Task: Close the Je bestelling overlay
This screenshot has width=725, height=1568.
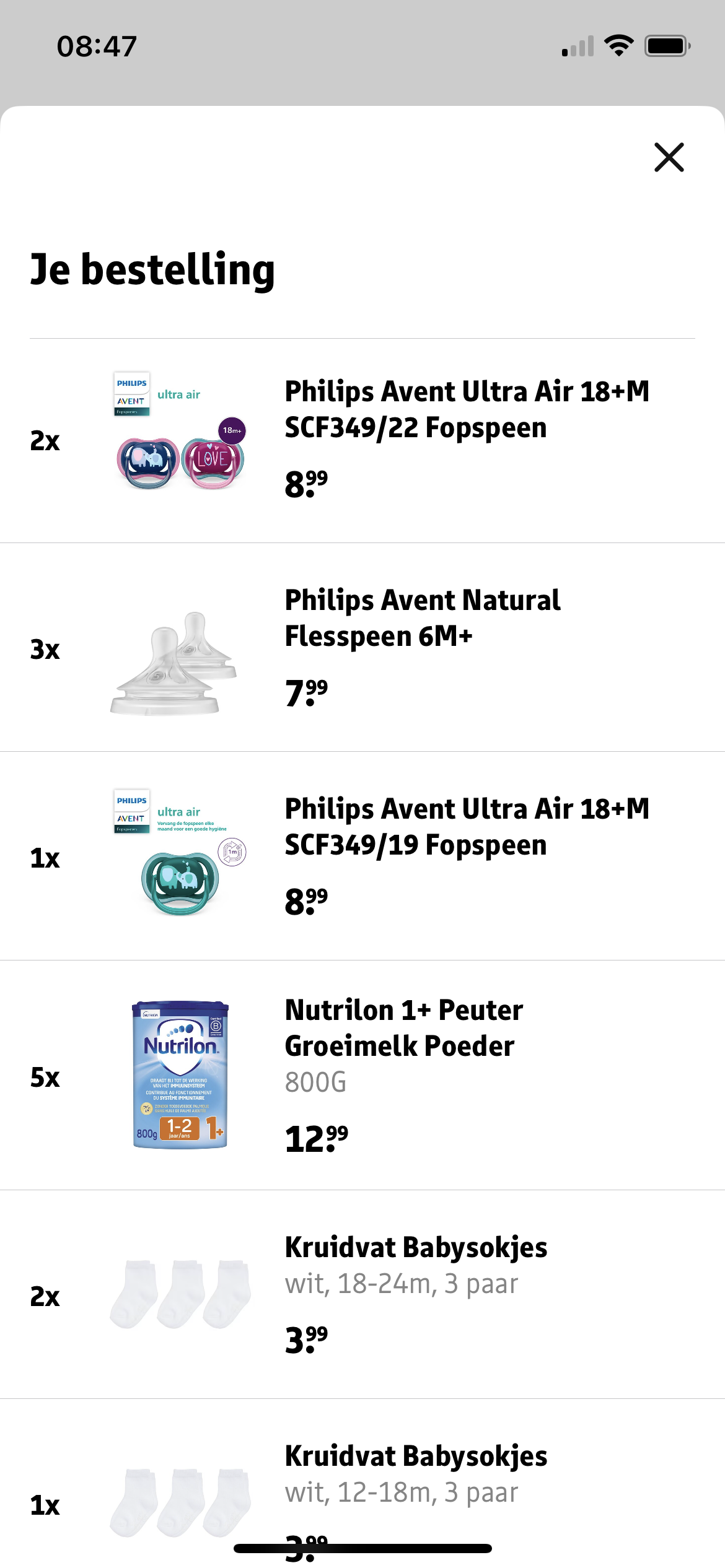Action: tap(669, 158)
